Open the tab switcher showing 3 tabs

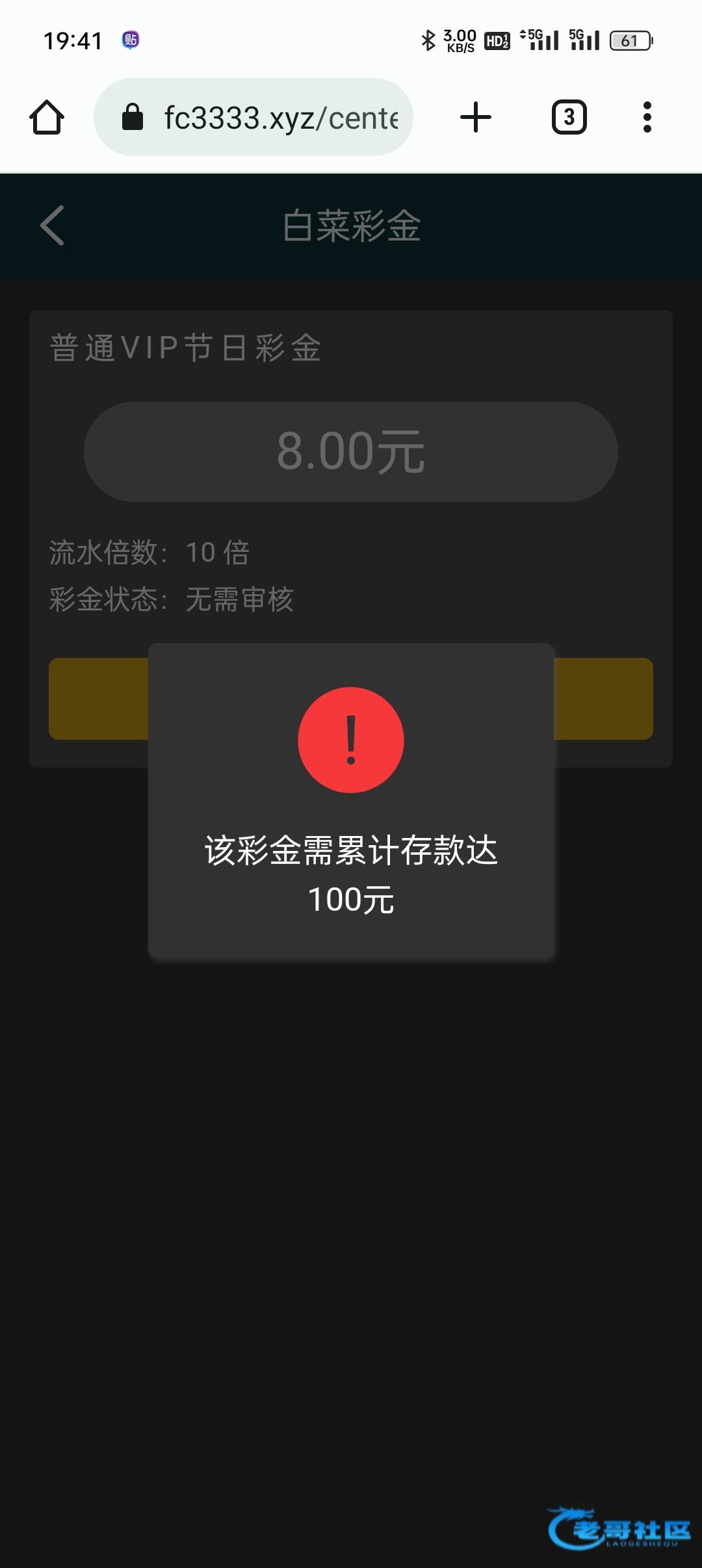569,118
